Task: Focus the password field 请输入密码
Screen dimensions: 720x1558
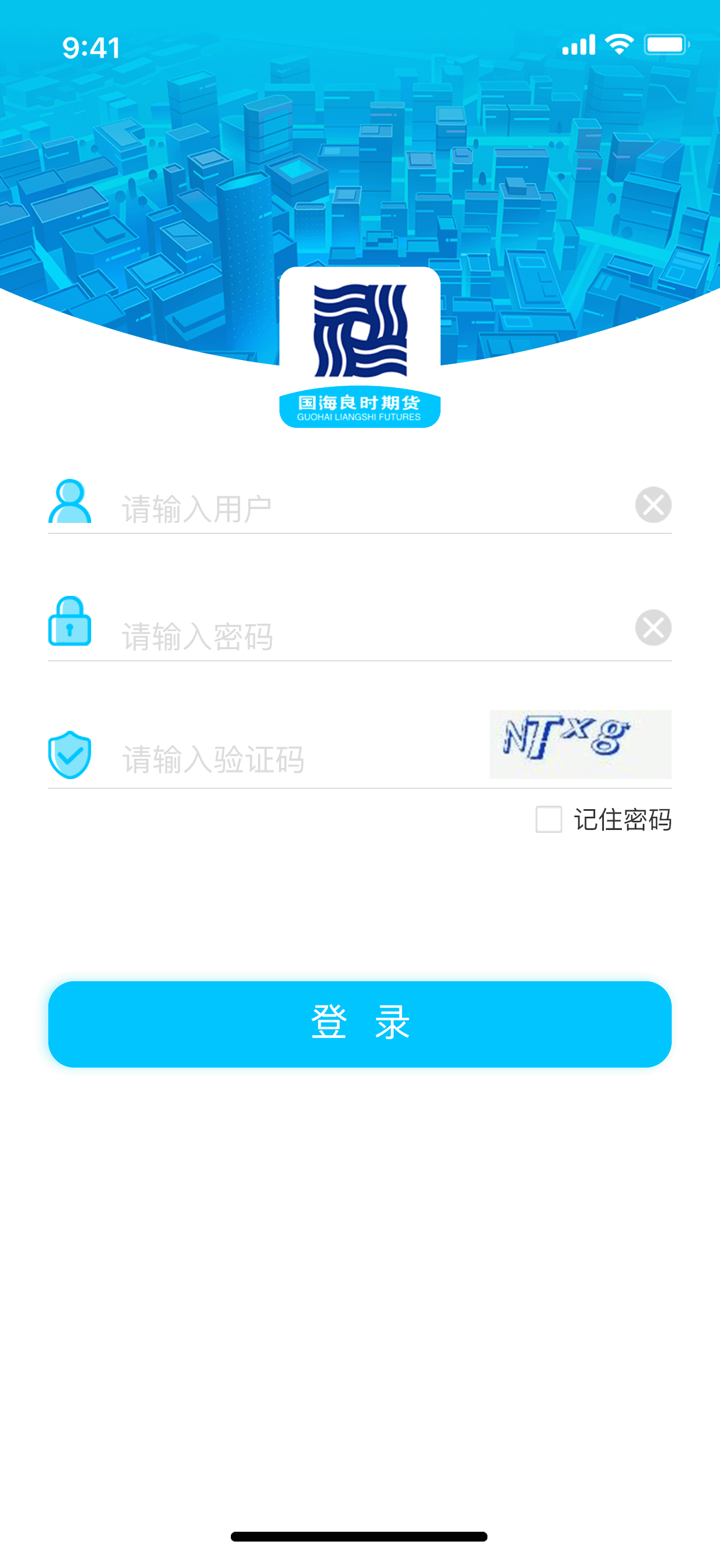Action: click(x=370, y=635)
